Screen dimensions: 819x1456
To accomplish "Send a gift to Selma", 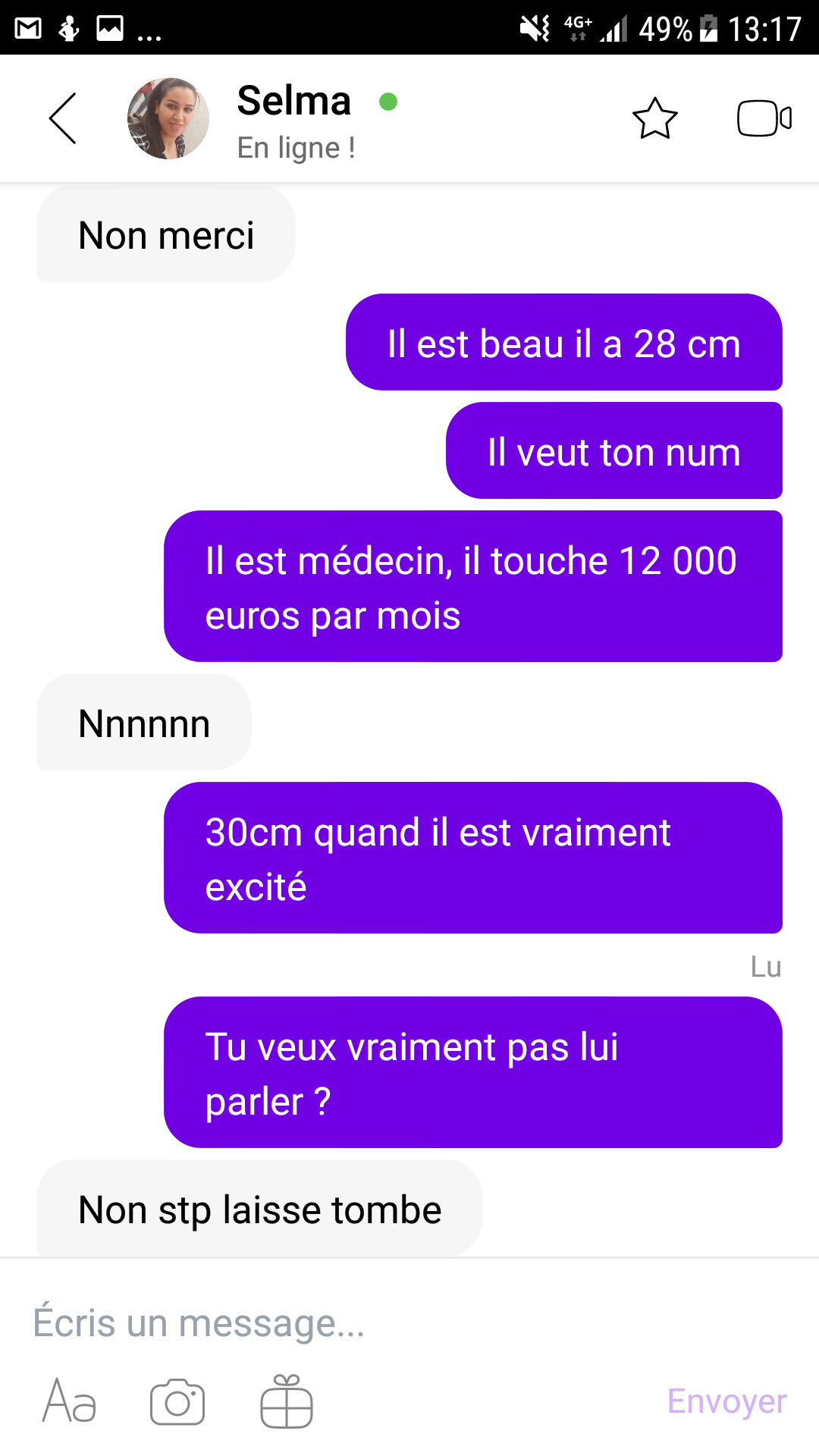I will point(287,1401).
